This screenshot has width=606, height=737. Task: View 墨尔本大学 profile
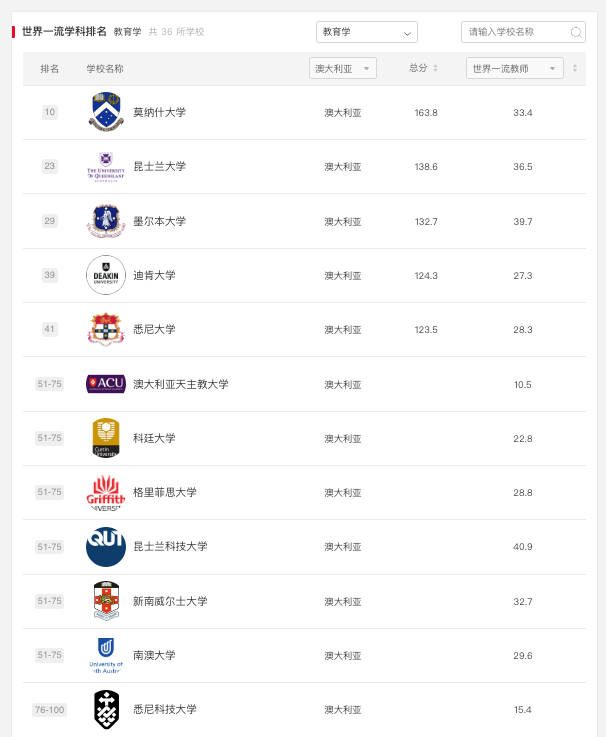(x=159, y=222)
